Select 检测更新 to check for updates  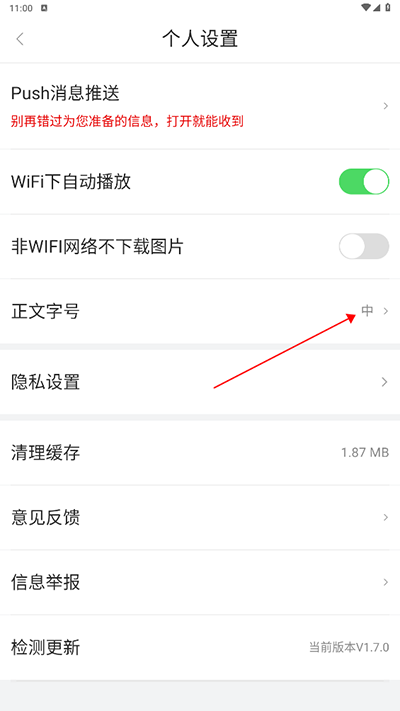click(x=200, y=647)
